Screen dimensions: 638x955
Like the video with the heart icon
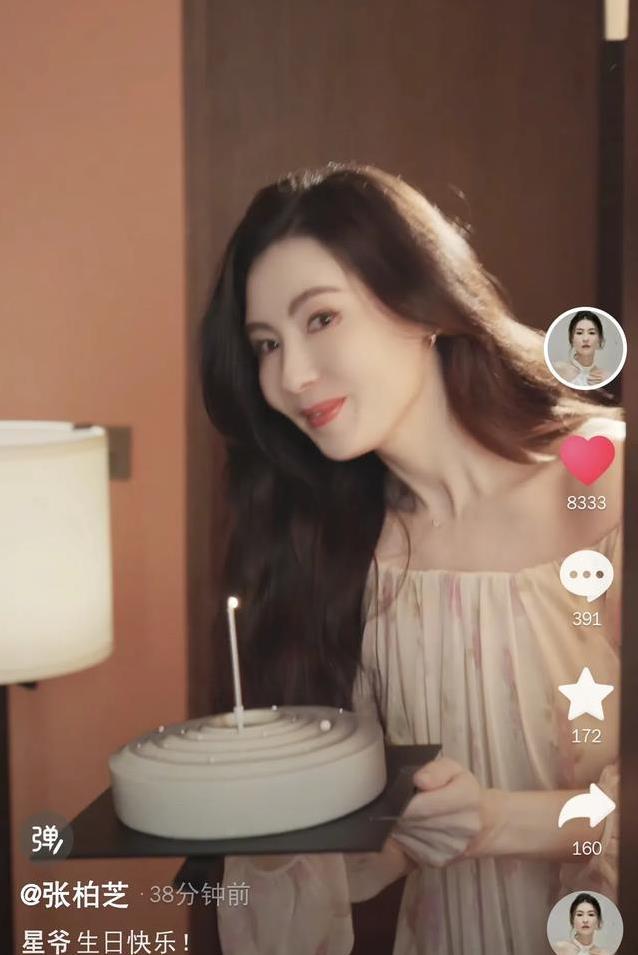click(587, 459)
